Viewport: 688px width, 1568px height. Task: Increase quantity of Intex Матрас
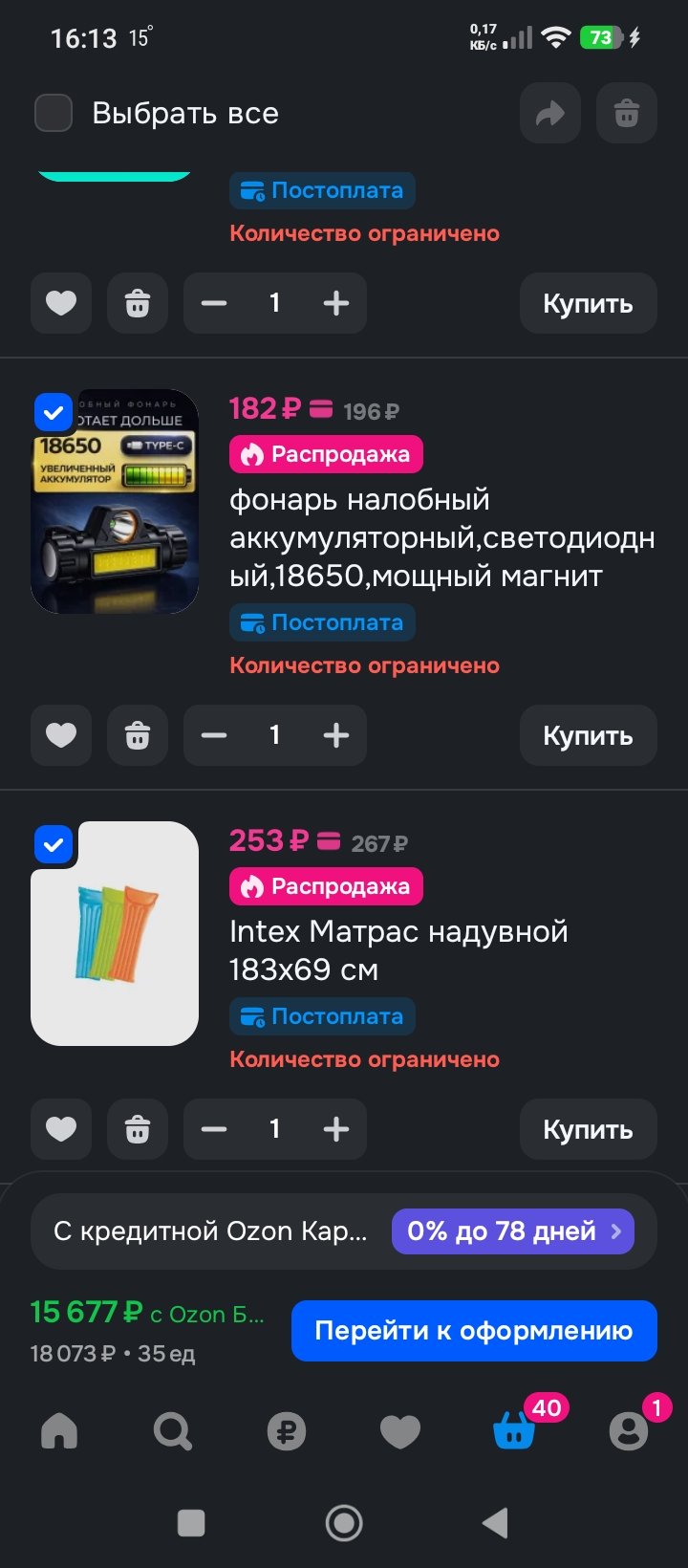pos(335,1129)
